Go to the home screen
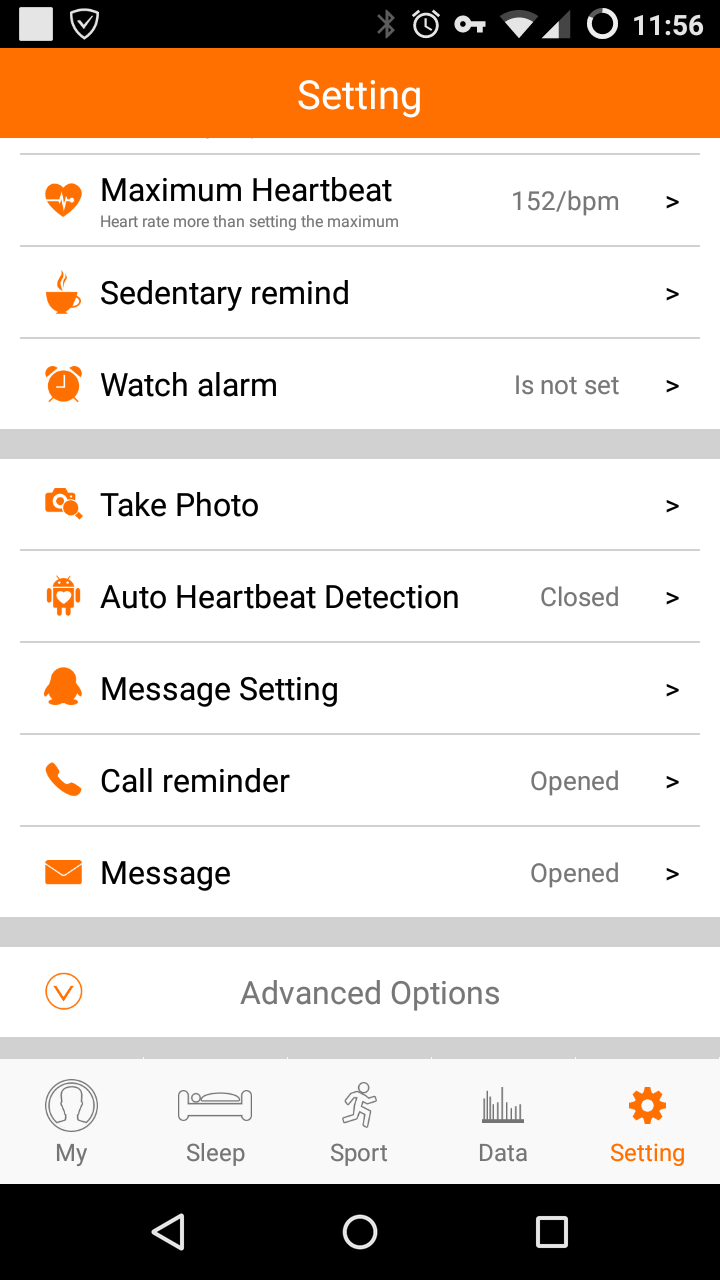This screenshot has width=720, height=1280. pos(360,1232)
